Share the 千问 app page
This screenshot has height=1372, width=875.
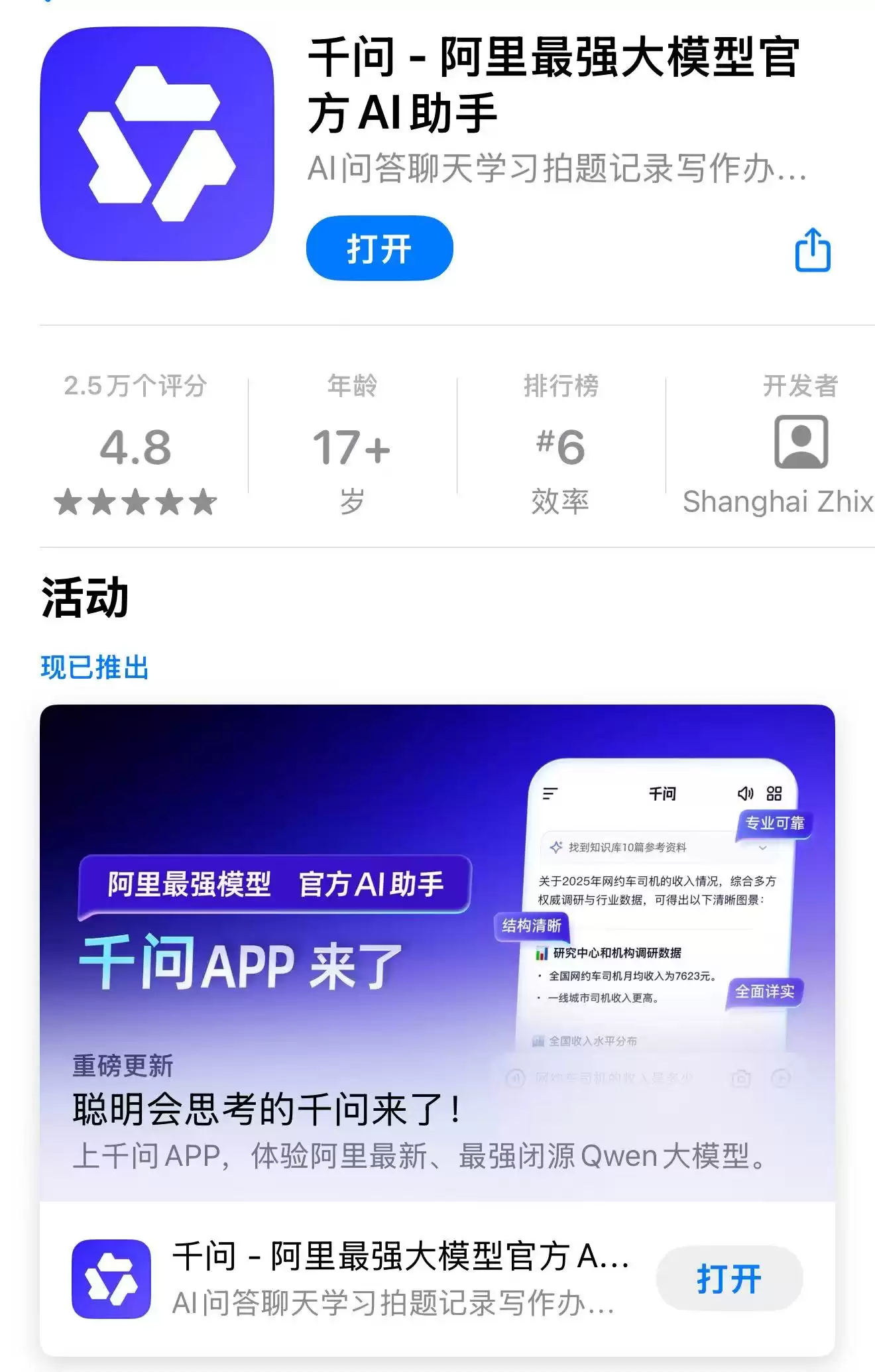pyautogui.click(x=812, y=250)
